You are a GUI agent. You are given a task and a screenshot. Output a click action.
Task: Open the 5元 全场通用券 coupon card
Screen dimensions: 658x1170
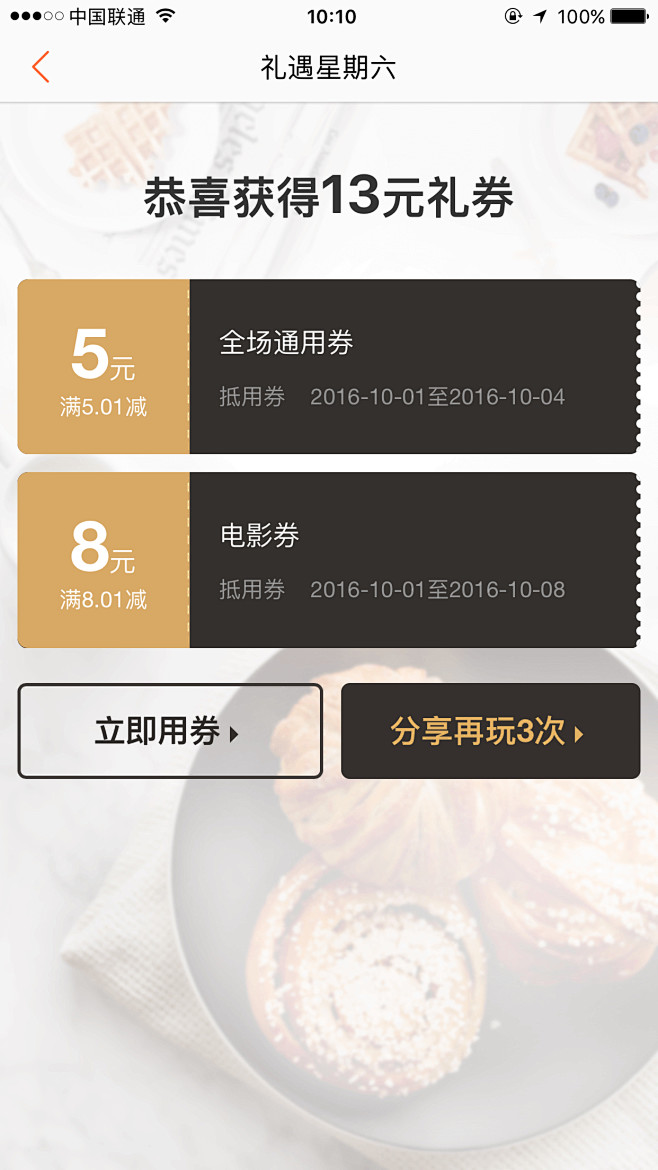[x=329, y=366]
